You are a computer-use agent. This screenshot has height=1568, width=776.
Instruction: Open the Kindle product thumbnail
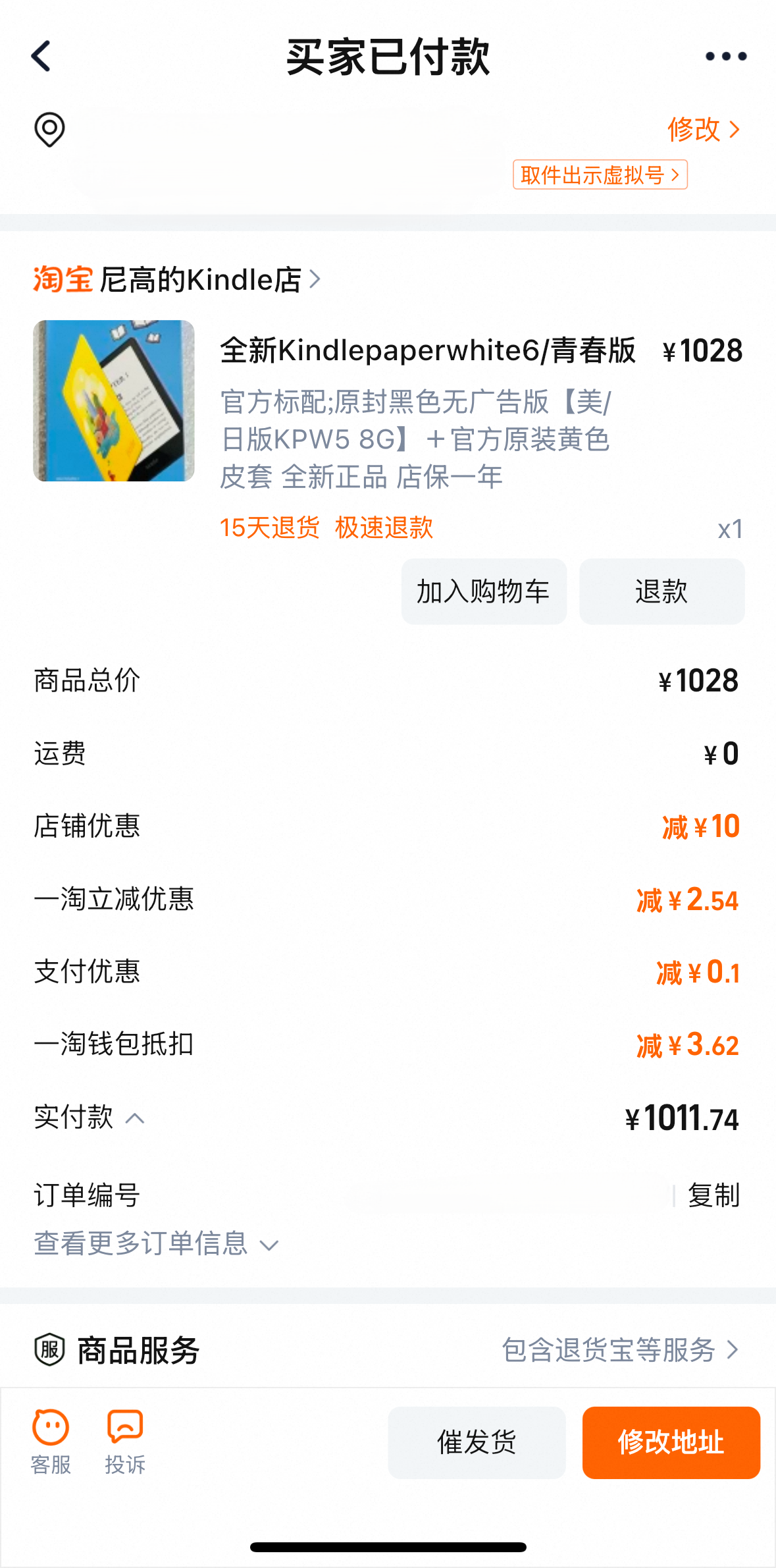click(114, 400)
